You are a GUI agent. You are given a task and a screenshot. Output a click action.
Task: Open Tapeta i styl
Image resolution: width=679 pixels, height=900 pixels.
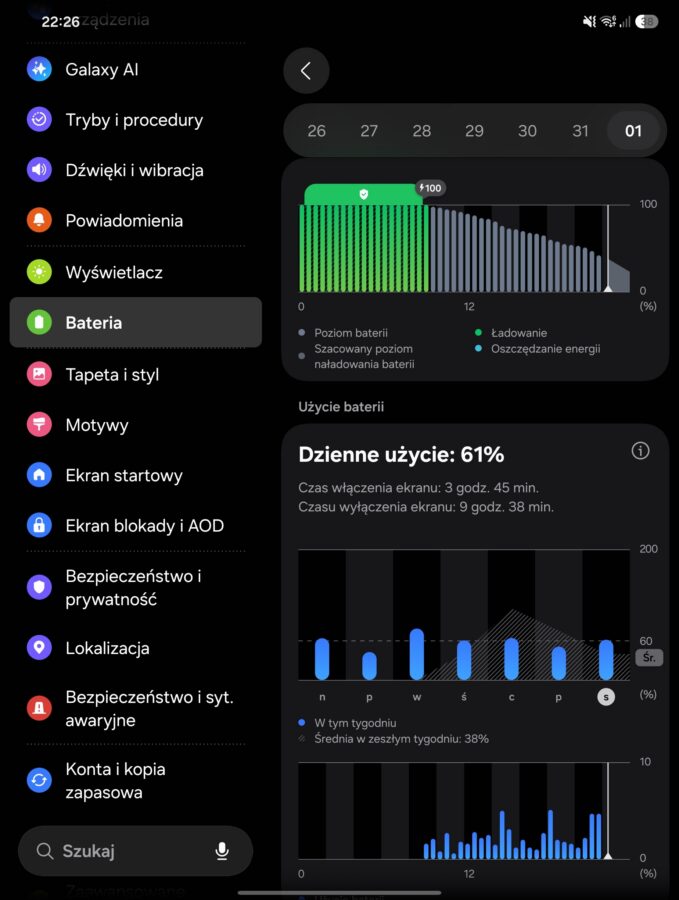point(136,374)
